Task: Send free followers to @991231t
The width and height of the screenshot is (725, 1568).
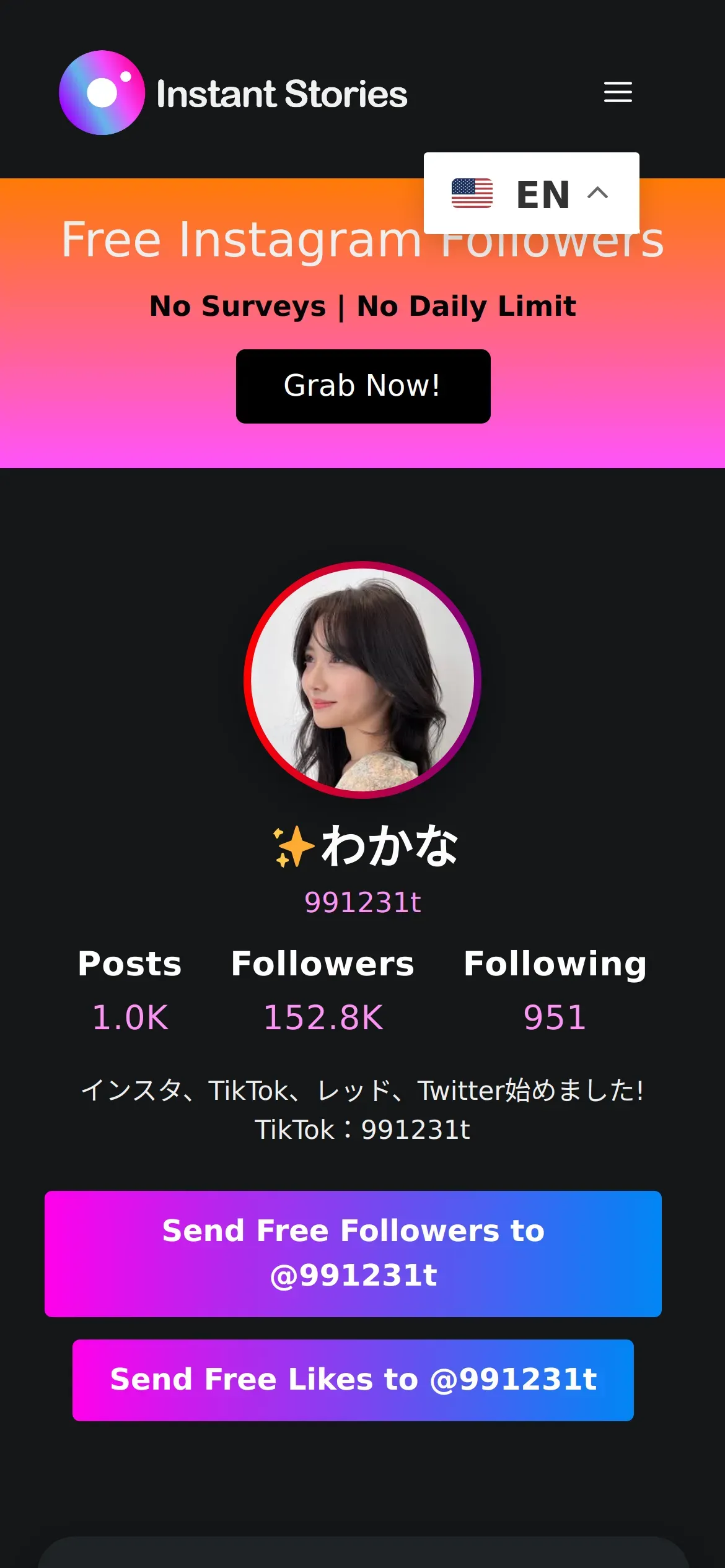Action: pyautogui.click(x=353, y=1253)
